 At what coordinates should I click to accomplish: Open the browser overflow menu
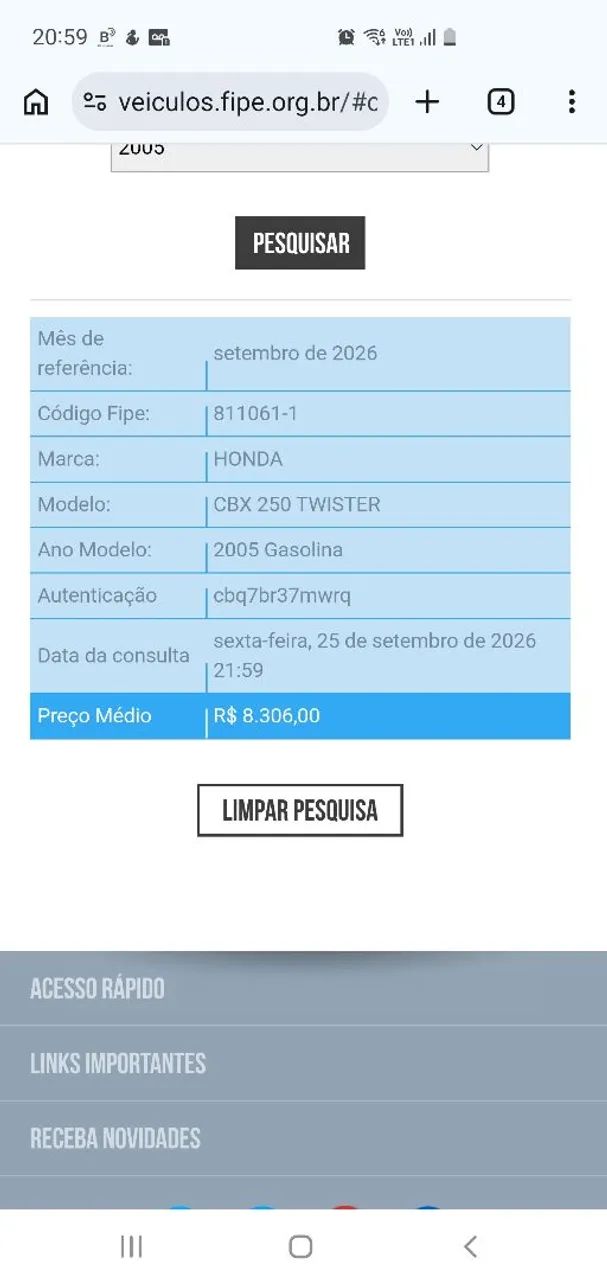[x=571, y=102]
